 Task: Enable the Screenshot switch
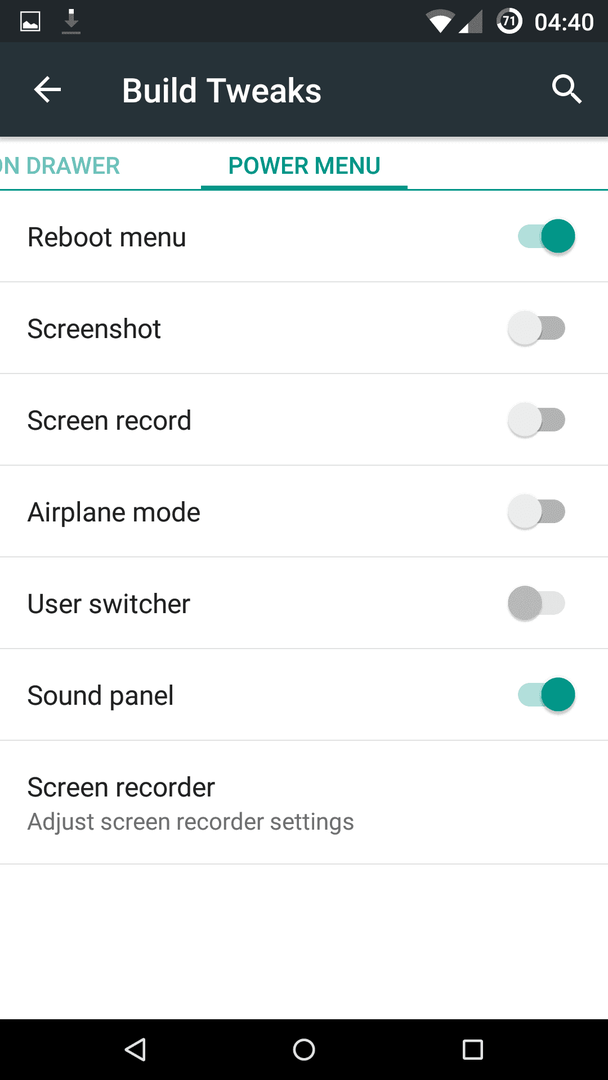536,329
